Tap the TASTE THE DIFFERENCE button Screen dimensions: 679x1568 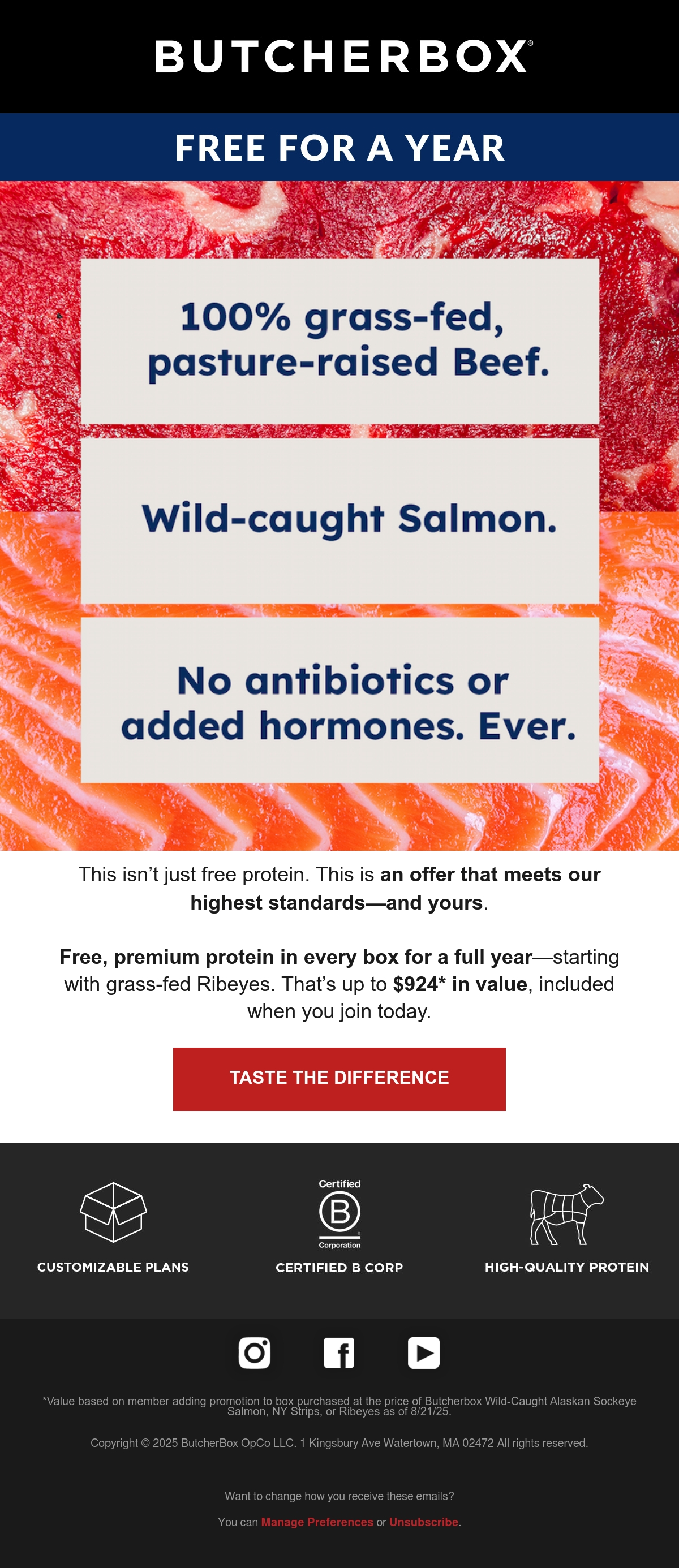pos(339,1079)
